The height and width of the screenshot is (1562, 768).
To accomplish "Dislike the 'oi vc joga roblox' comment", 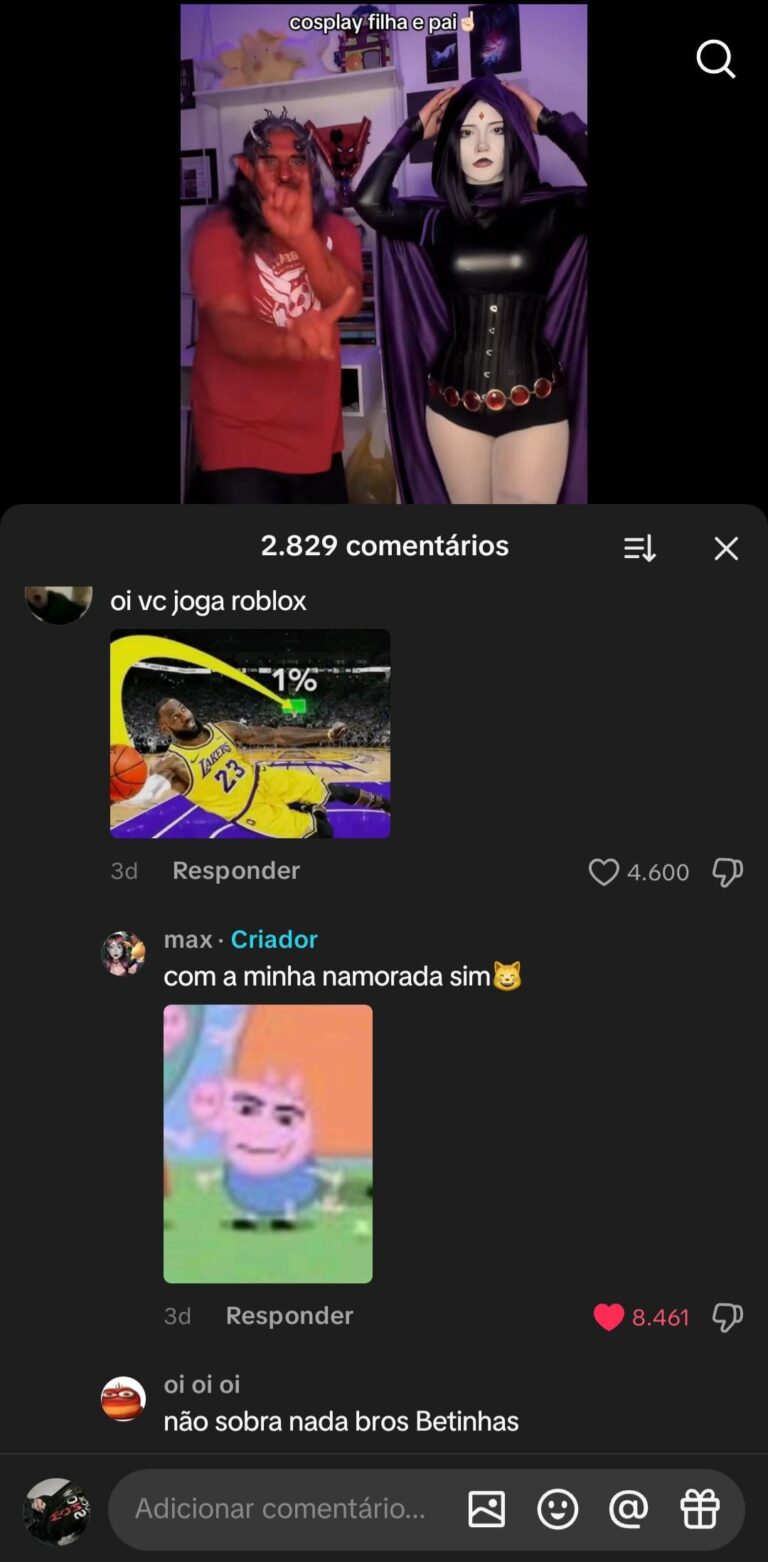I will pos(727,872).
